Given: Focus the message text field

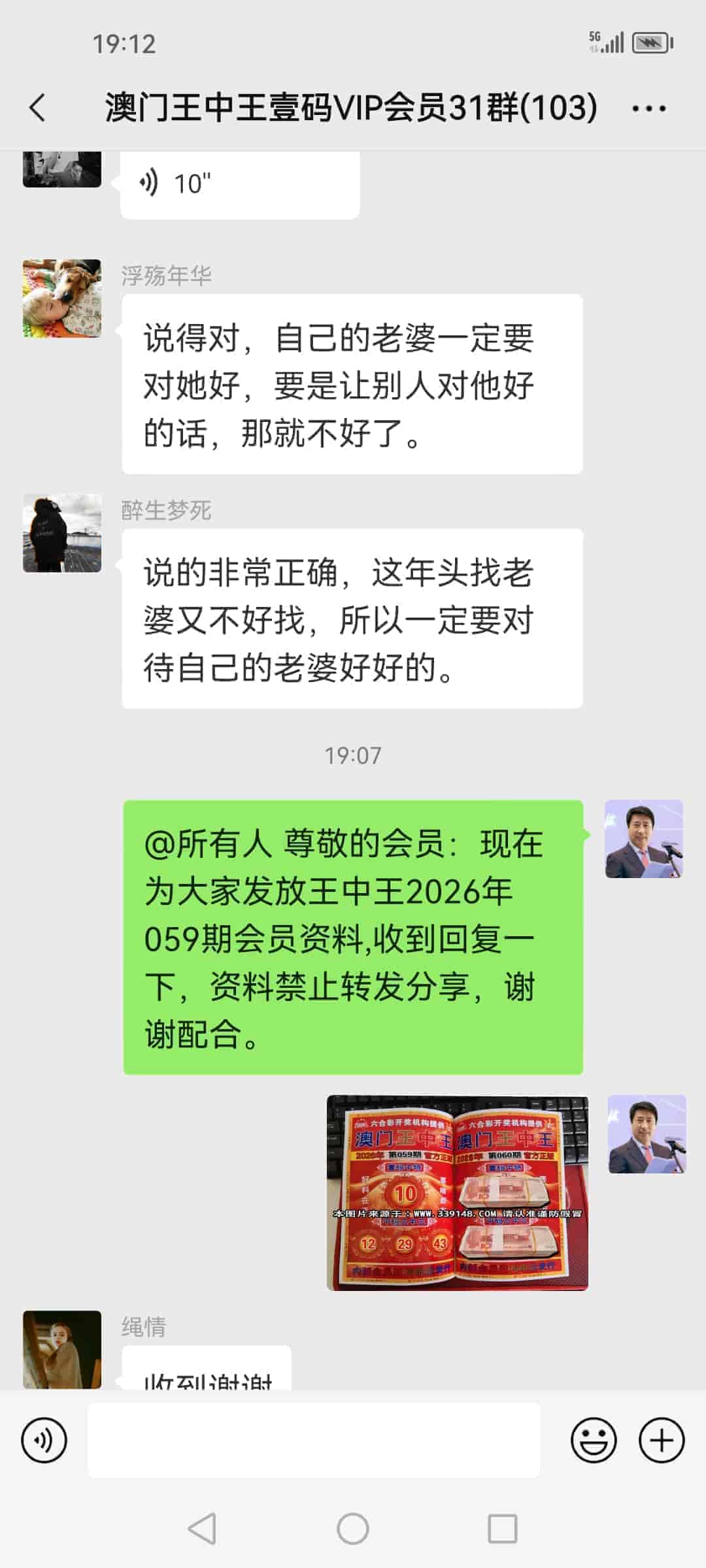Looking at the screenshot, I should (x=314, y=1441).
